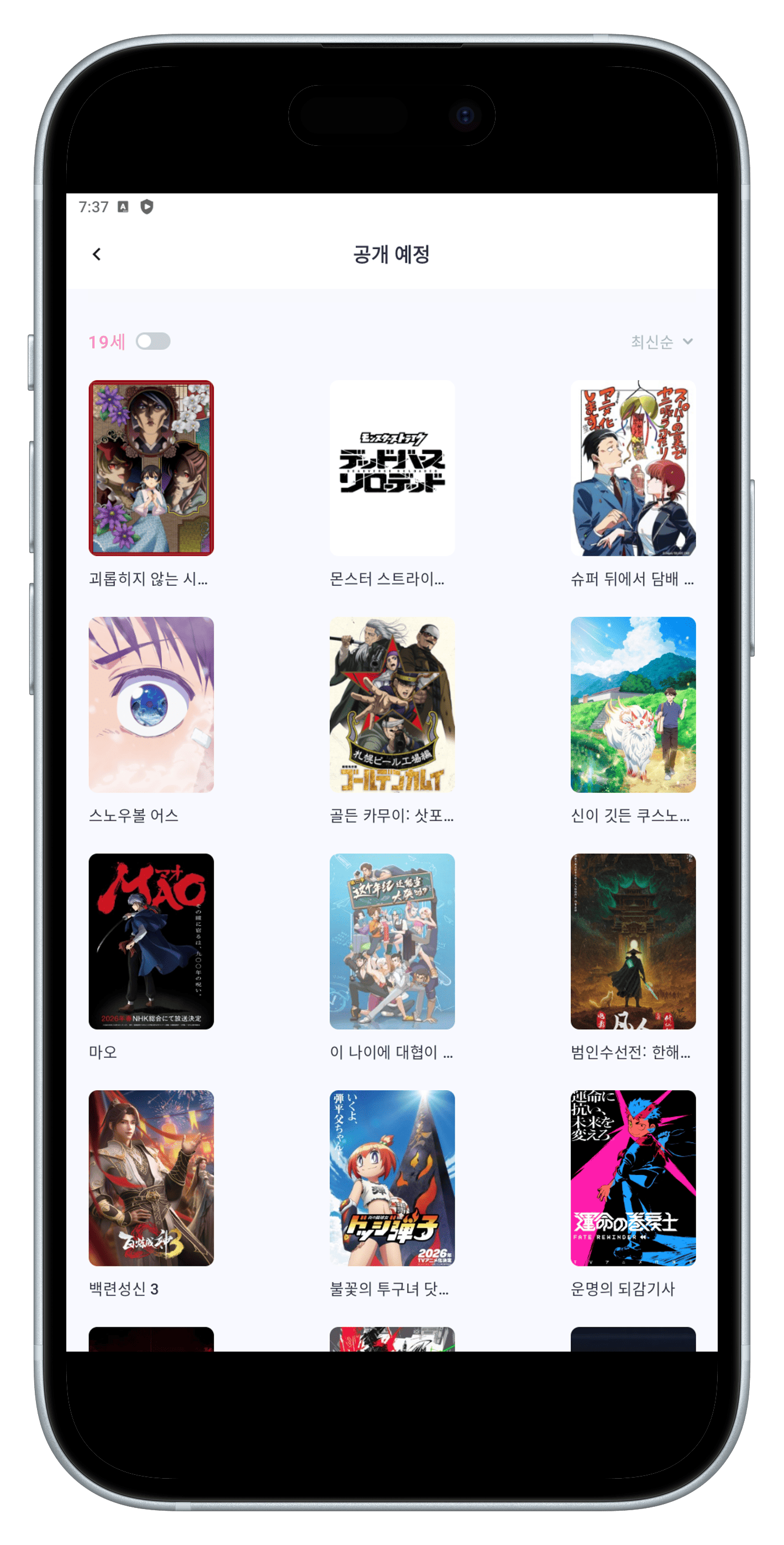Open 스노우볼 어스

pos(151,704)
